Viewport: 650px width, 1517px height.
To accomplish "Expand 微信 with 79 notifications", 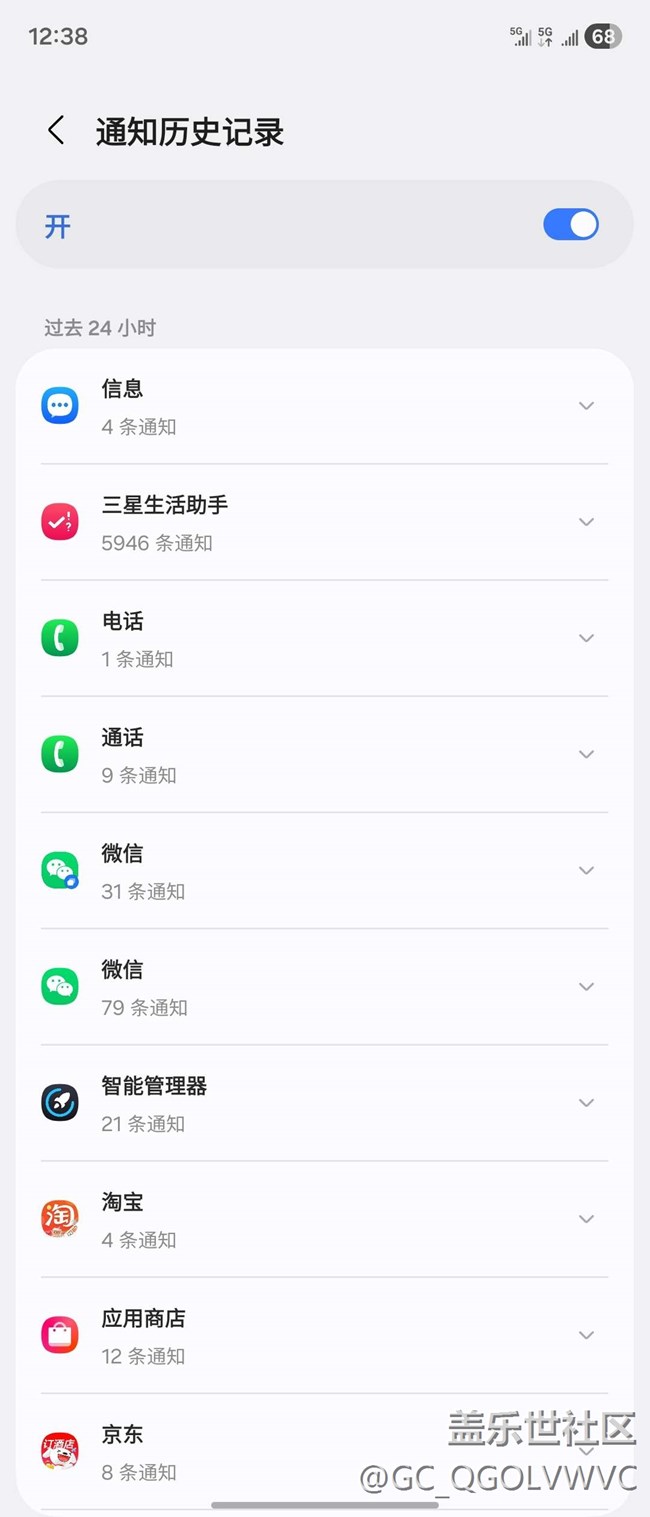I will (x=586, y=986).
